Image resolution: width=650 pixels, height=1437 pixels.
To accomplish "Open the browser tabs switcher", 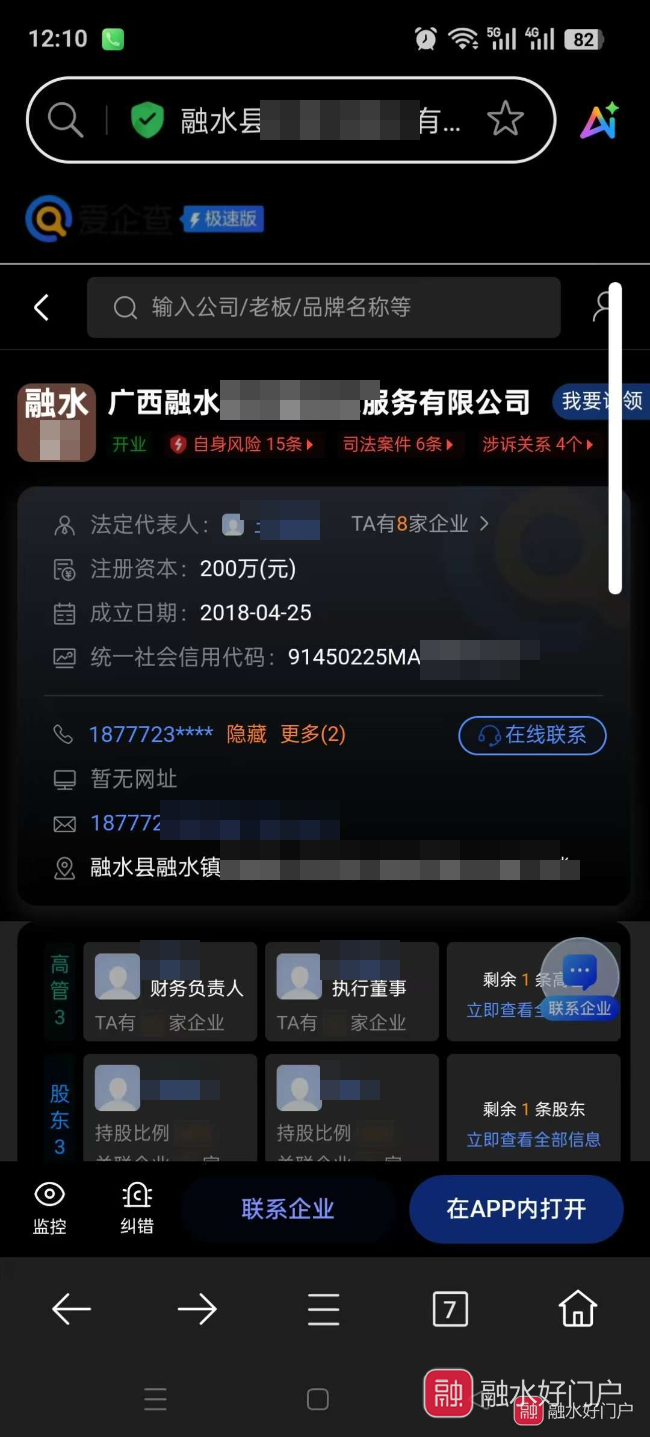I will [449, 1308].
